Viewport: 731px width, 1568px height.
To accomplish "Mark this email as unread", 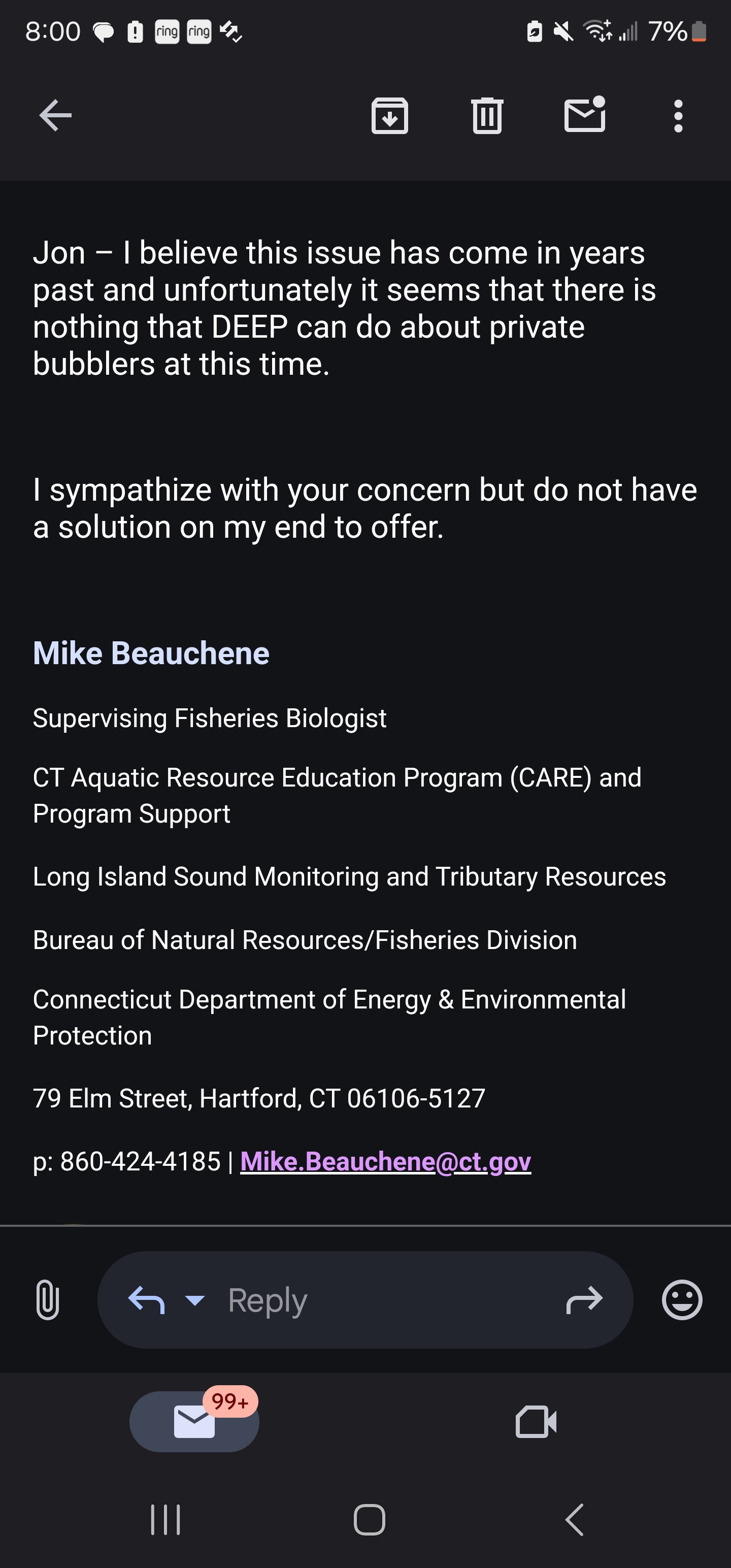I will 584,114.
